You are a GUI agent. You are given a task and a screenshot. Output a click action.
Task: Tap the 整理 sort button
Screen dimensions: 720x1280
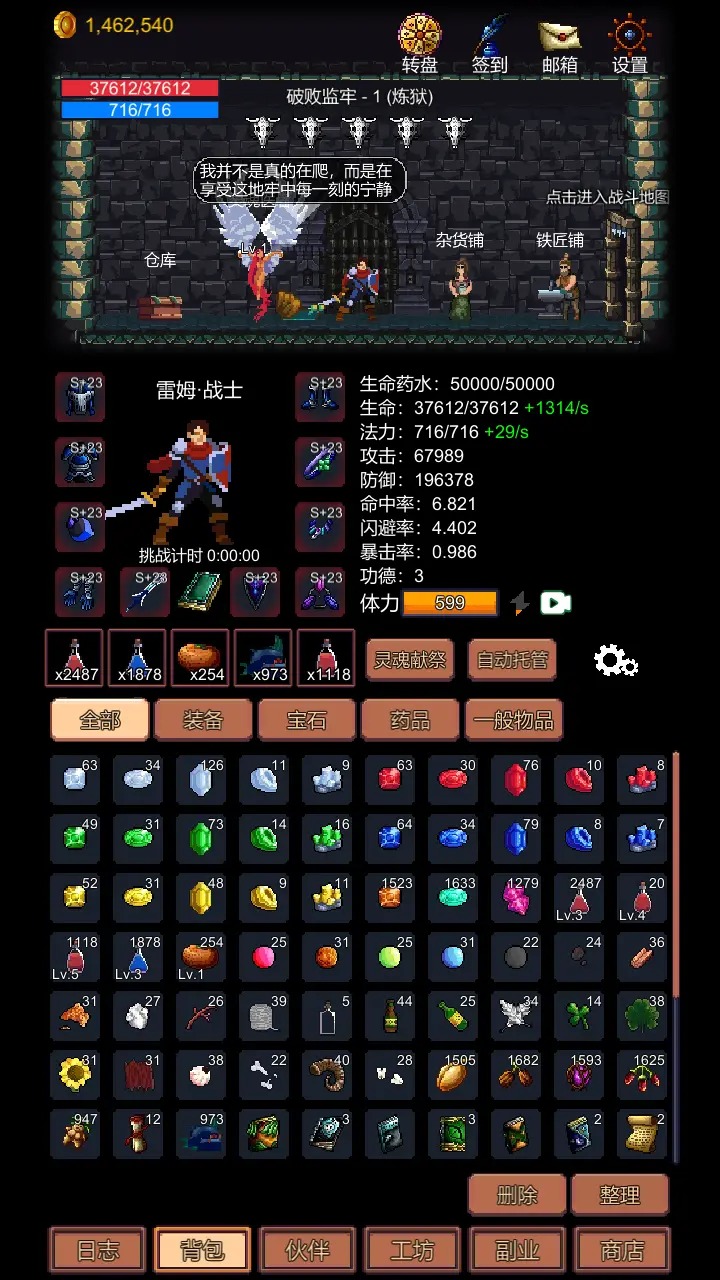click(620, 1195)
